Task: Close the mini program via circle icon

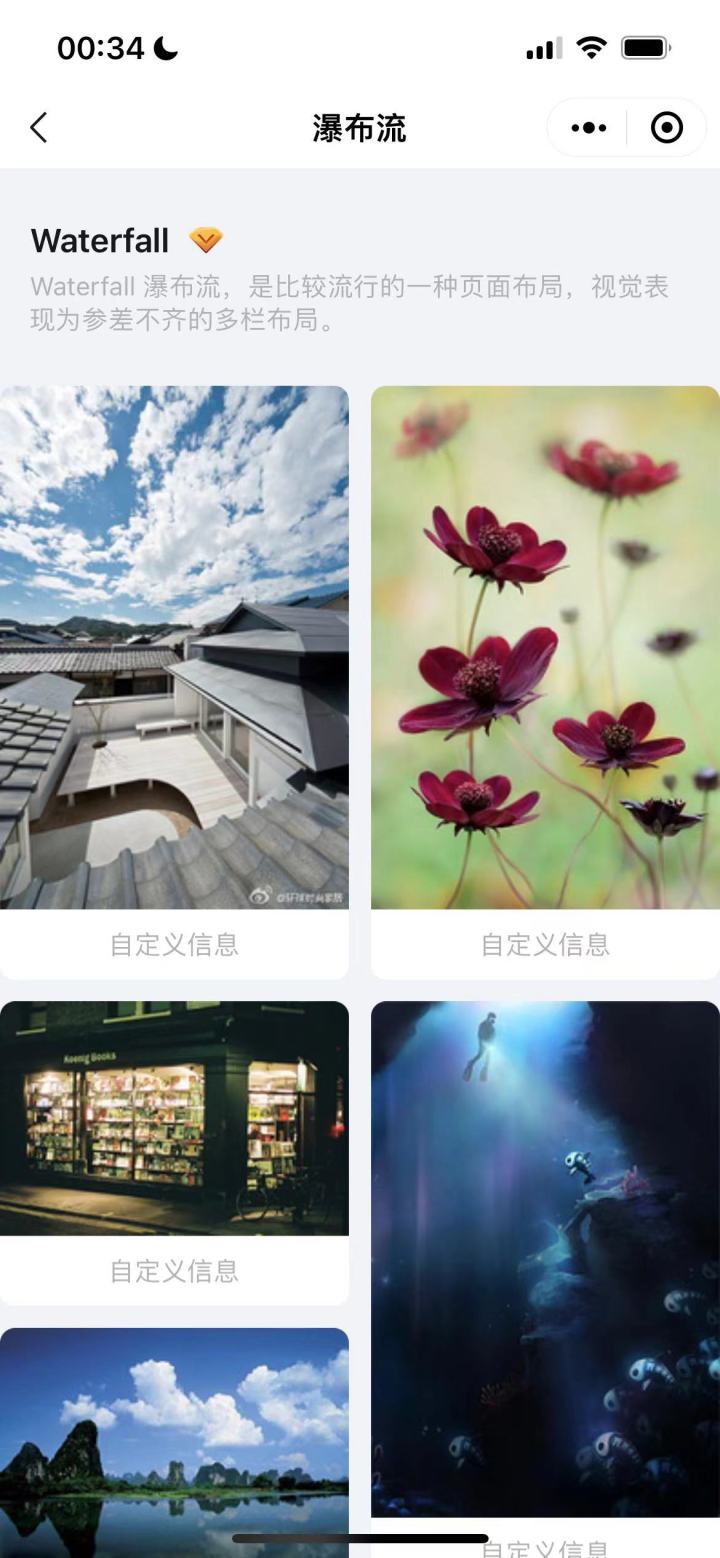Action: click(x=666, y=128)
